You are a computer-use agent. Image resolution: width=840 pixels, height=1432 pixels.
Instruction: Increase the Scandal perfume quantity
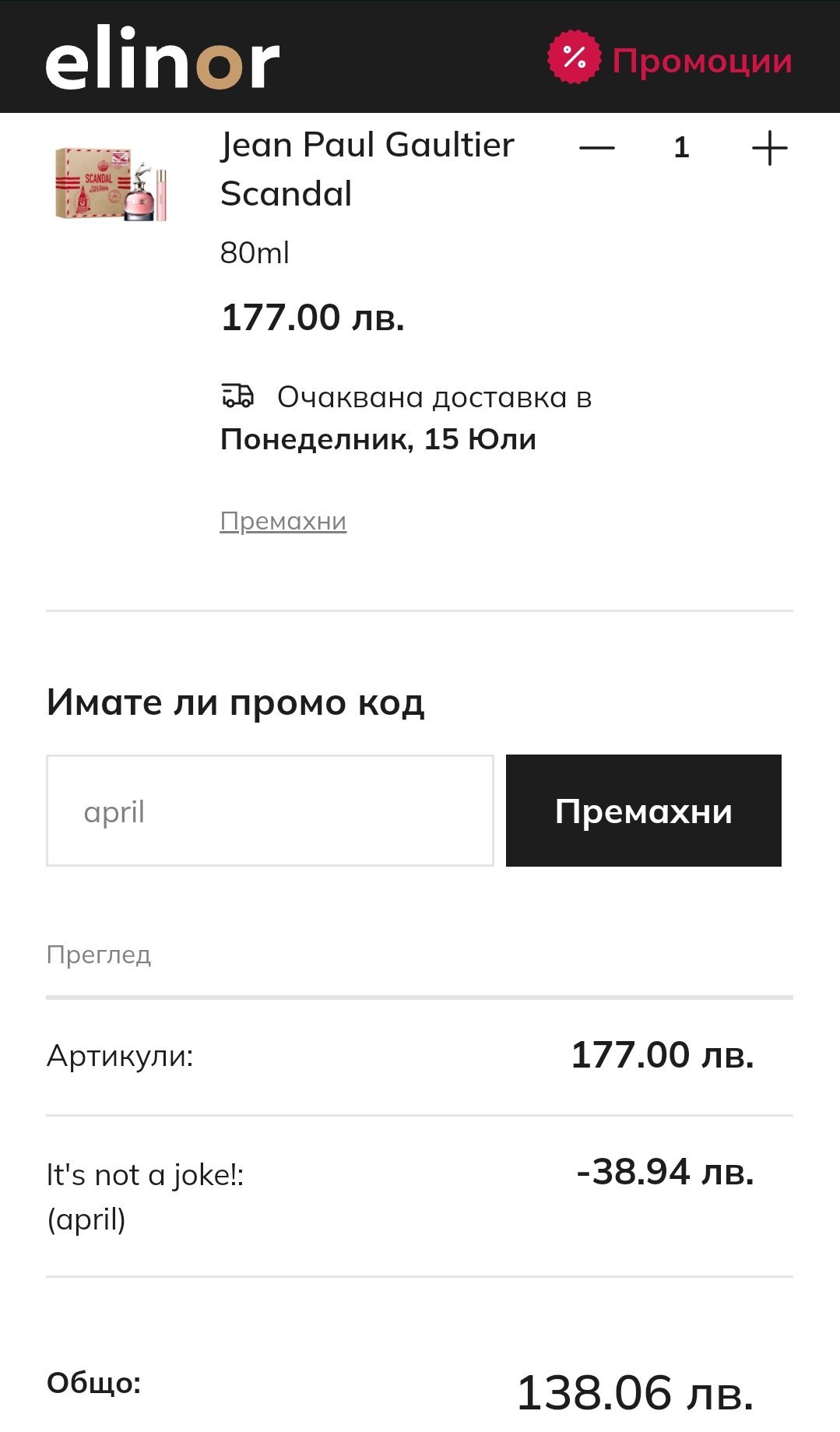point(769,148)
